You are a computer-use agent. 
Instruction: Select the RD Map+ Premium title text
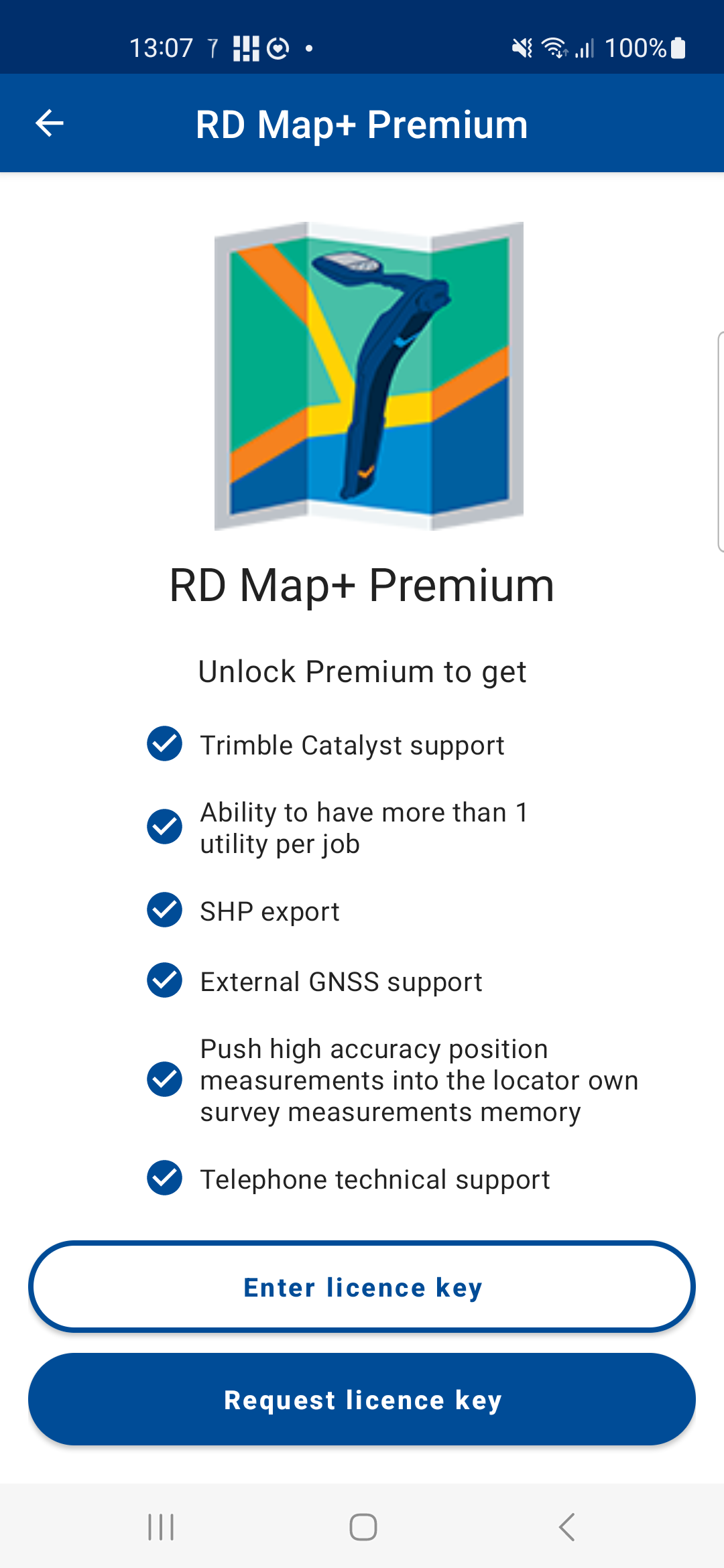click(x=362, y=585)
